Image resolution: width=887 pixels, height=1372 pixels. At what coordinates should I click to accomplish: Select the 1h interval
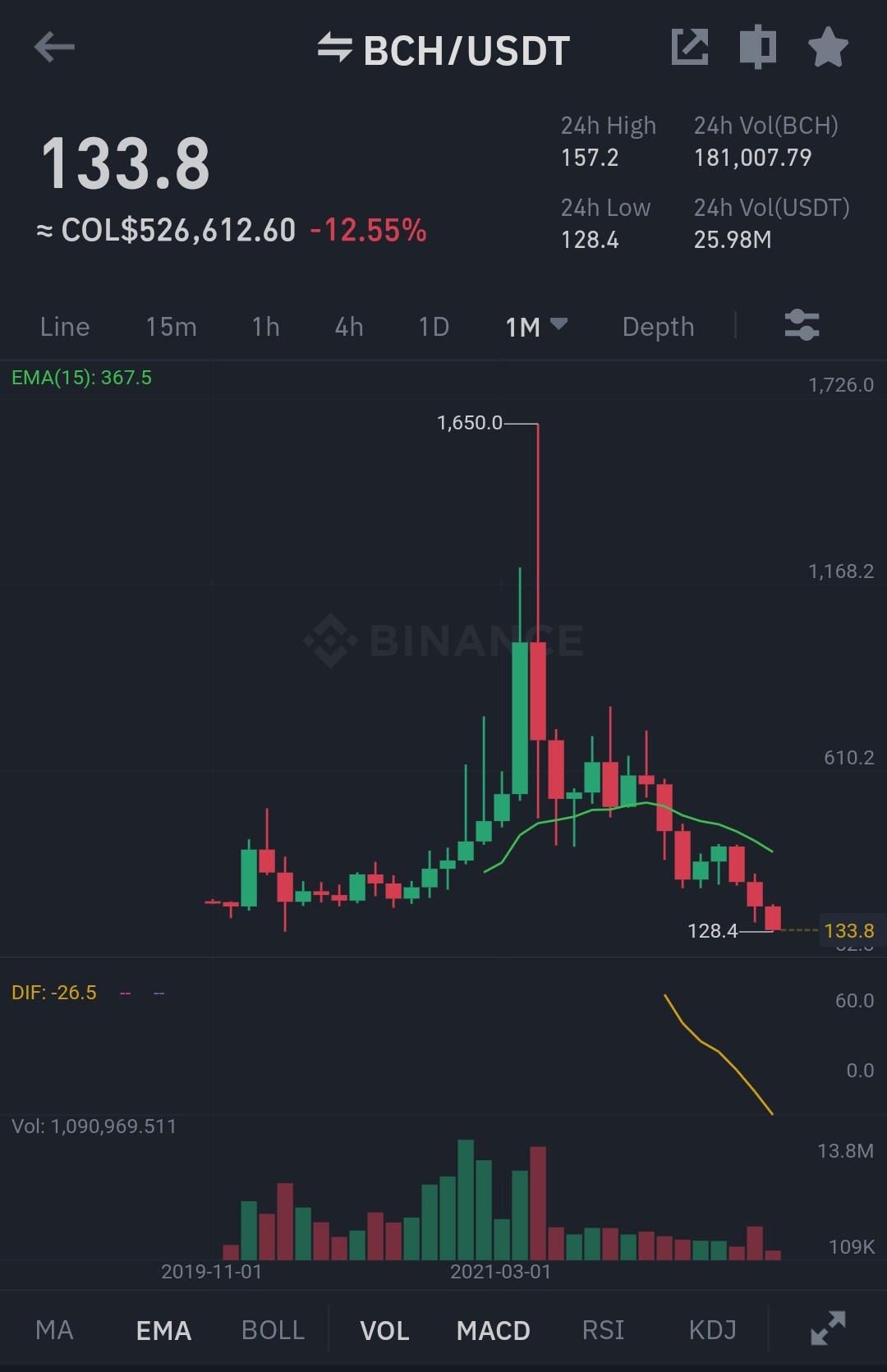[266, 327]
